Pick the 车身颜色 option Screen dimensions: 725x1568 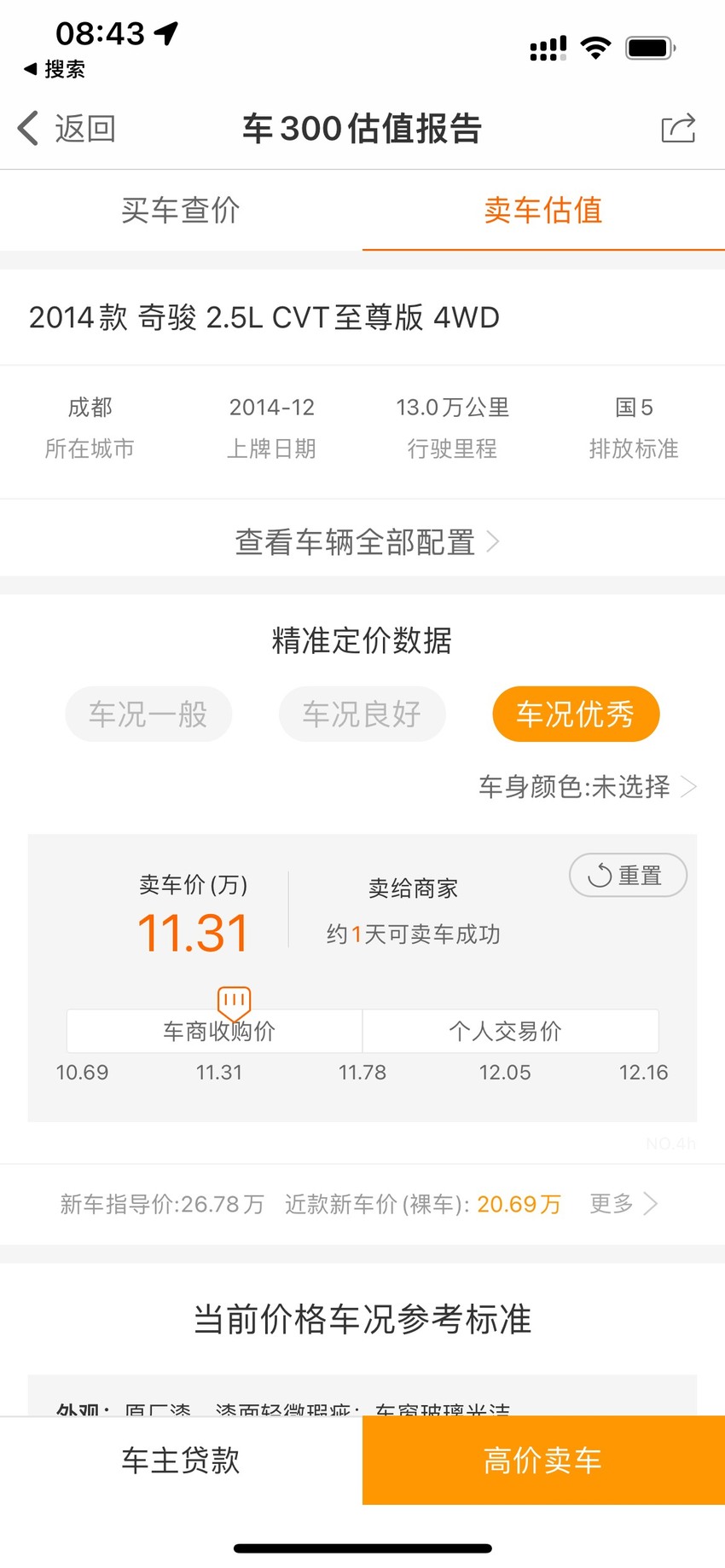588,786
